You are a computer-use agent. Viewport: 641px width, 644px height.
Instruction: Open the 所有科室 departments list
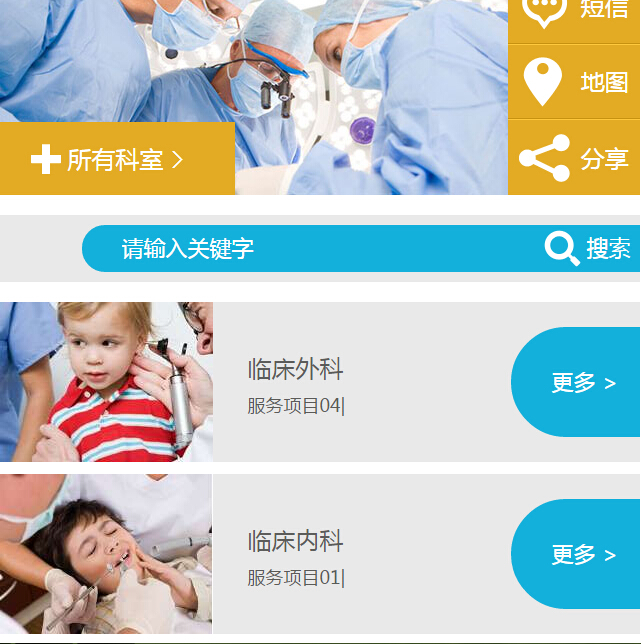(117, 159)
